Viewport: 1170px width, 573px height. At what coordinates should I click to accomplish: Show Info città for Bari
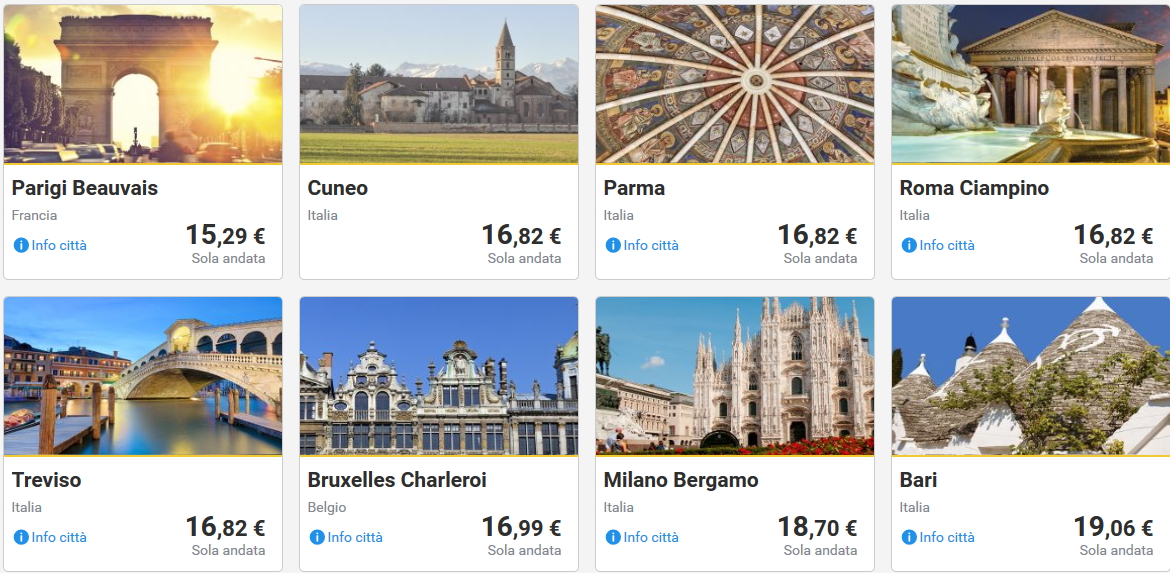pyautogui.click(x=939, y=537)
